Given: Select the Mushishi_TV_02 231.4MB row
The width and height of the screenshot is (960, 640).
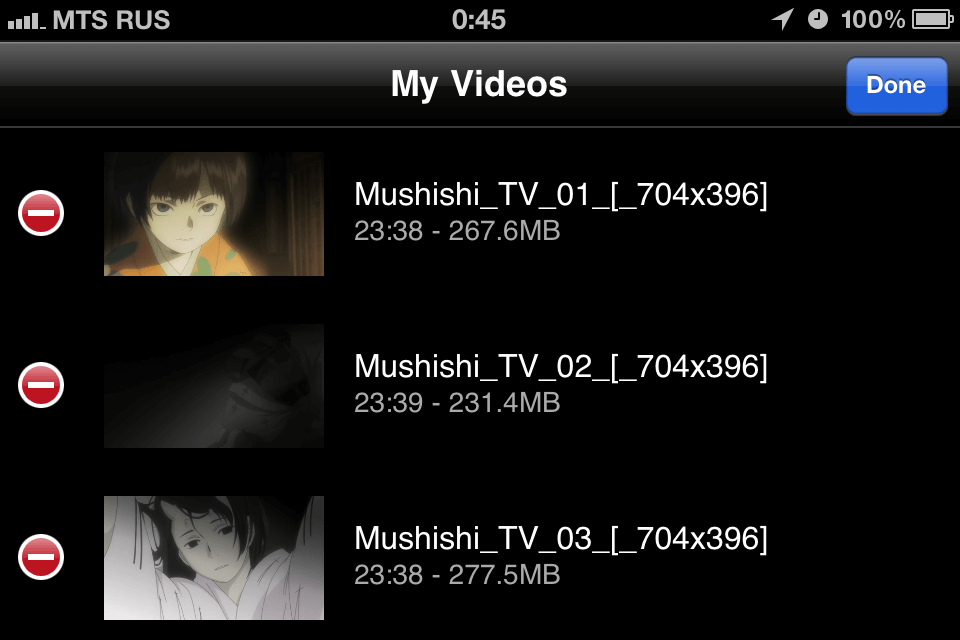Looking at the screenshot, I should pyautogui.click(x=560, y=385).
